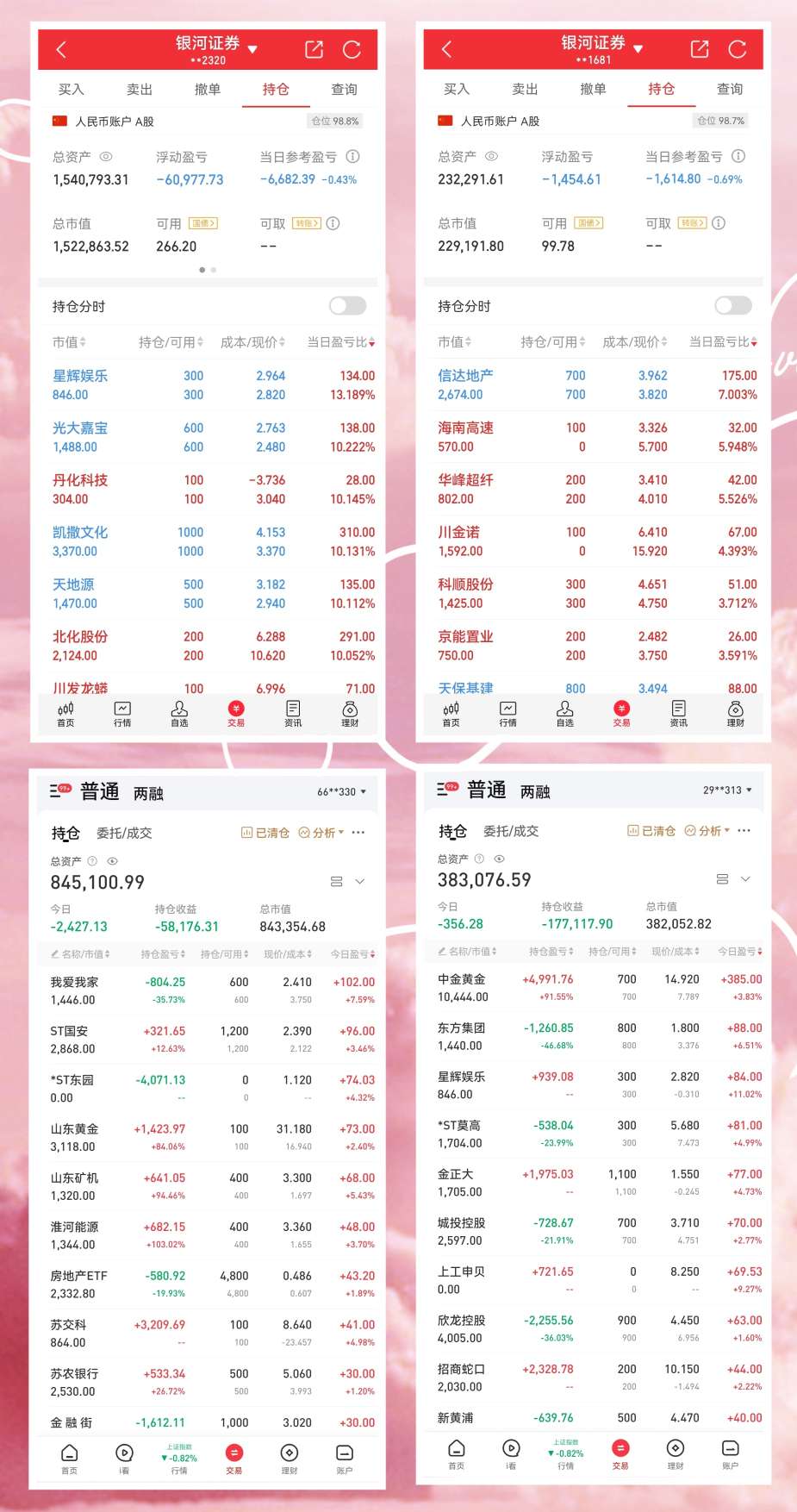
Task: Tap the red 交易 icon in bottom bar
Action: tap(234, 713)
